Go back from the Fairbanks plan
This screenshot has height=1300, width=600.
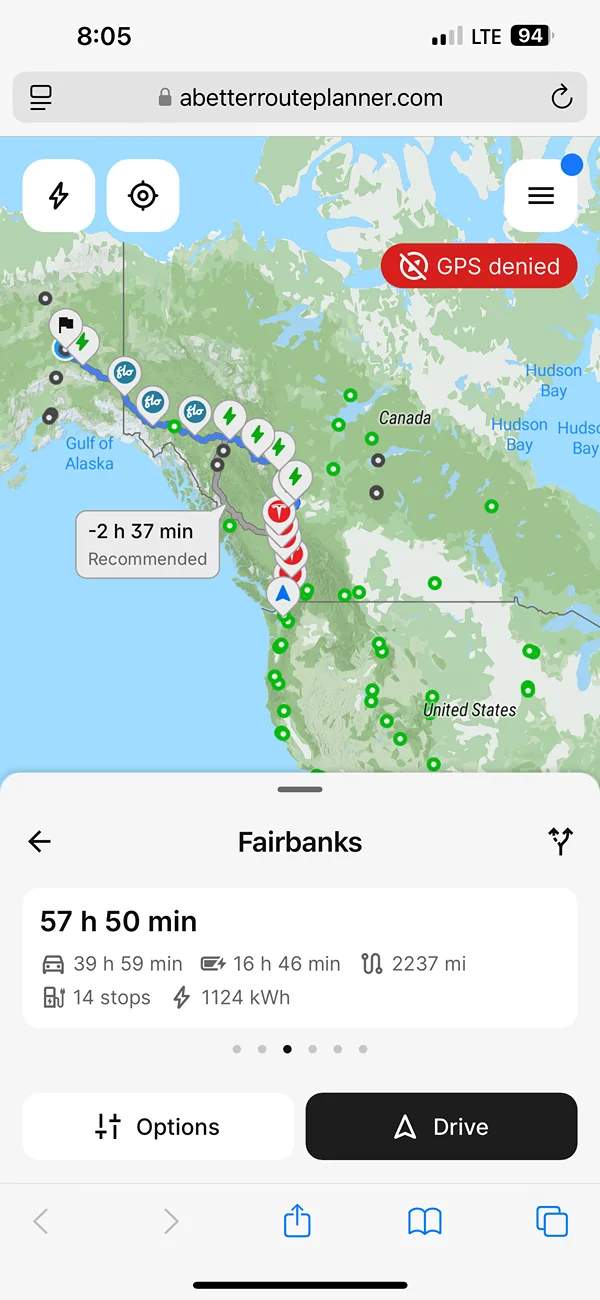(39, 842)
